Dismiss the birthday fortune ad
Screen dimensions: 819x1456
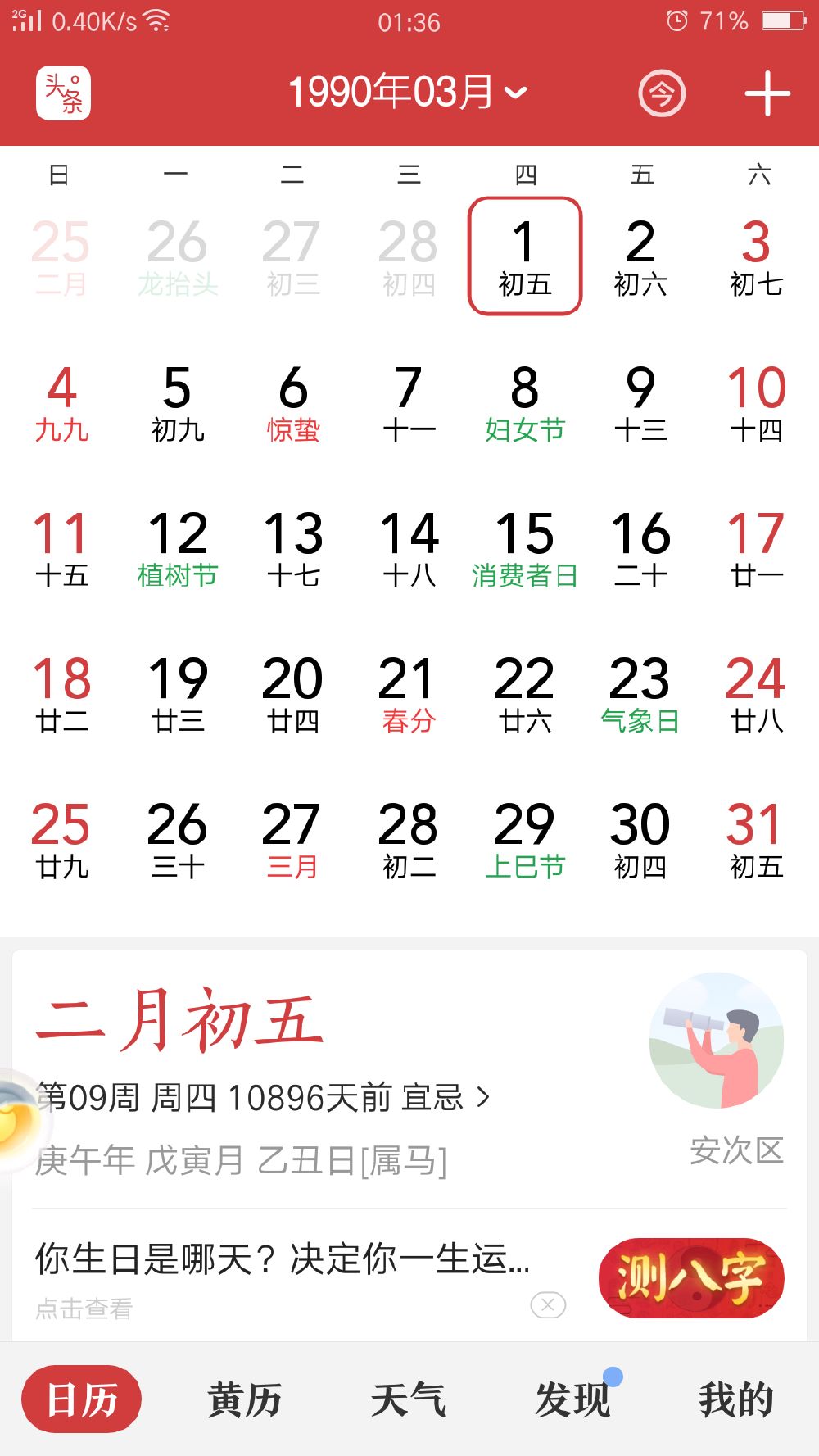pos(548,1304)
